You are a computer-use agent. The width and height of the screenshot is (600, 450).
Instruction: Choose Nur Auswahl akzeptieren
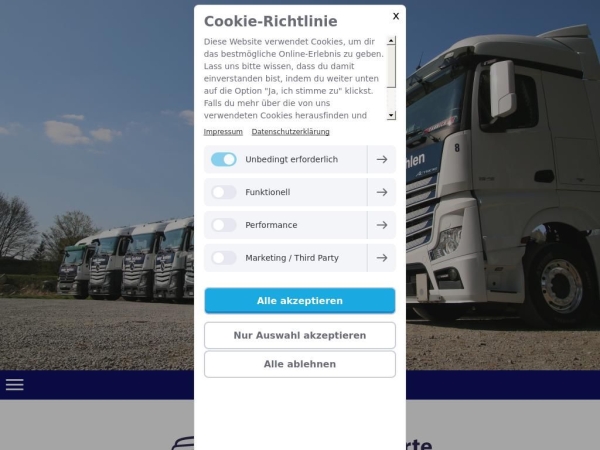(x=300, y=335)
